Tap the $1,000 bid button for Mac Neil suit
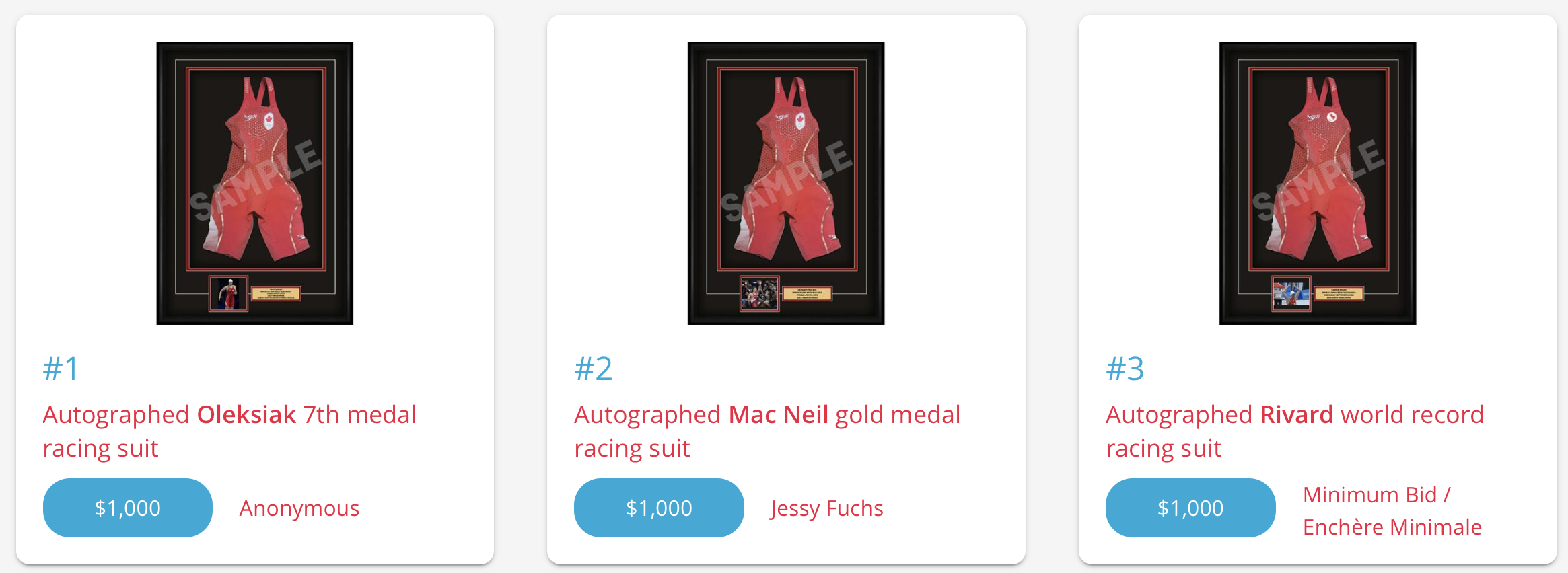 coord(659,508)
